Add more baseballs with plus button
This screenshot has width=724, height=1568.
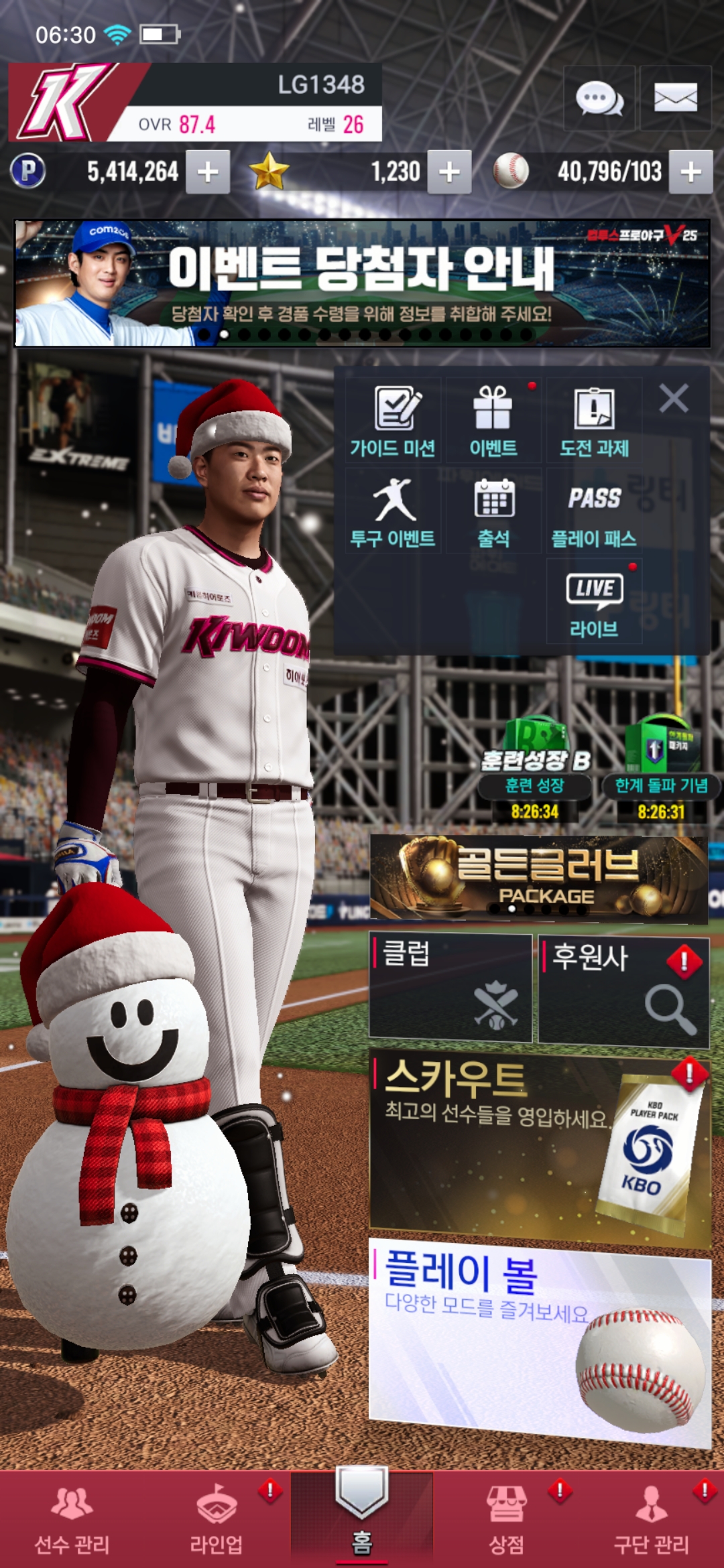tap(690, 172)
